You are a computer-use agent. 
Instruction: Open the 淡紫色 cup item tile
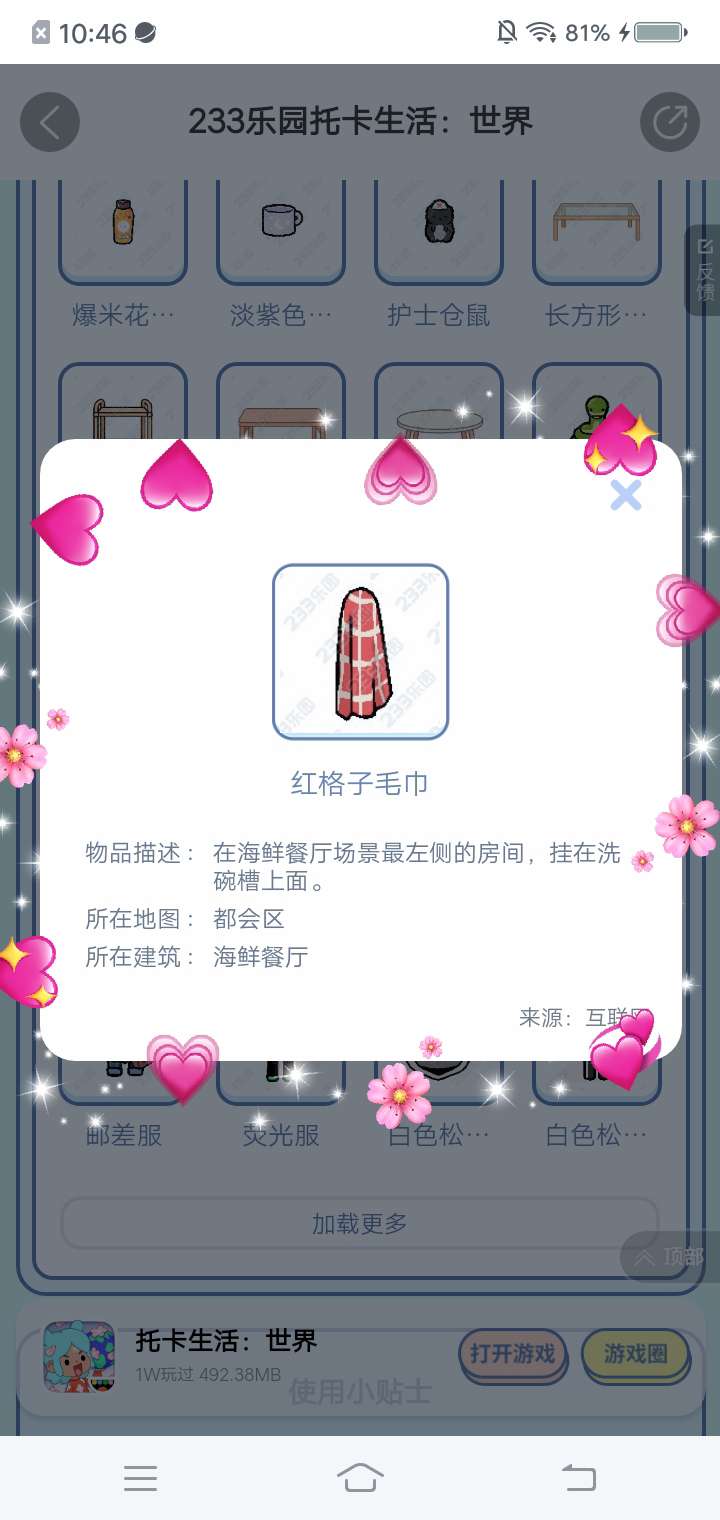coord(281,255)
